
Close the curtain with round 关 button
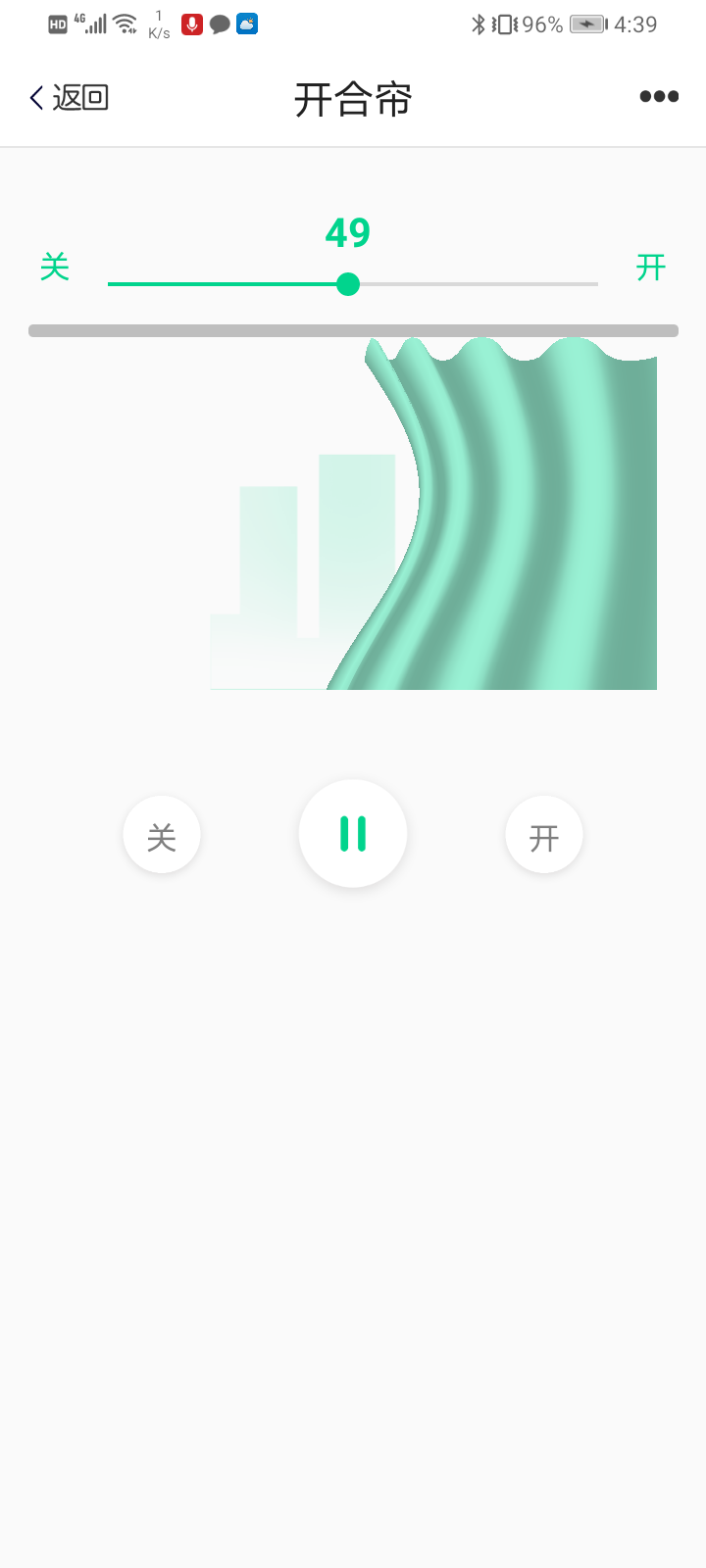coord(162,835)
